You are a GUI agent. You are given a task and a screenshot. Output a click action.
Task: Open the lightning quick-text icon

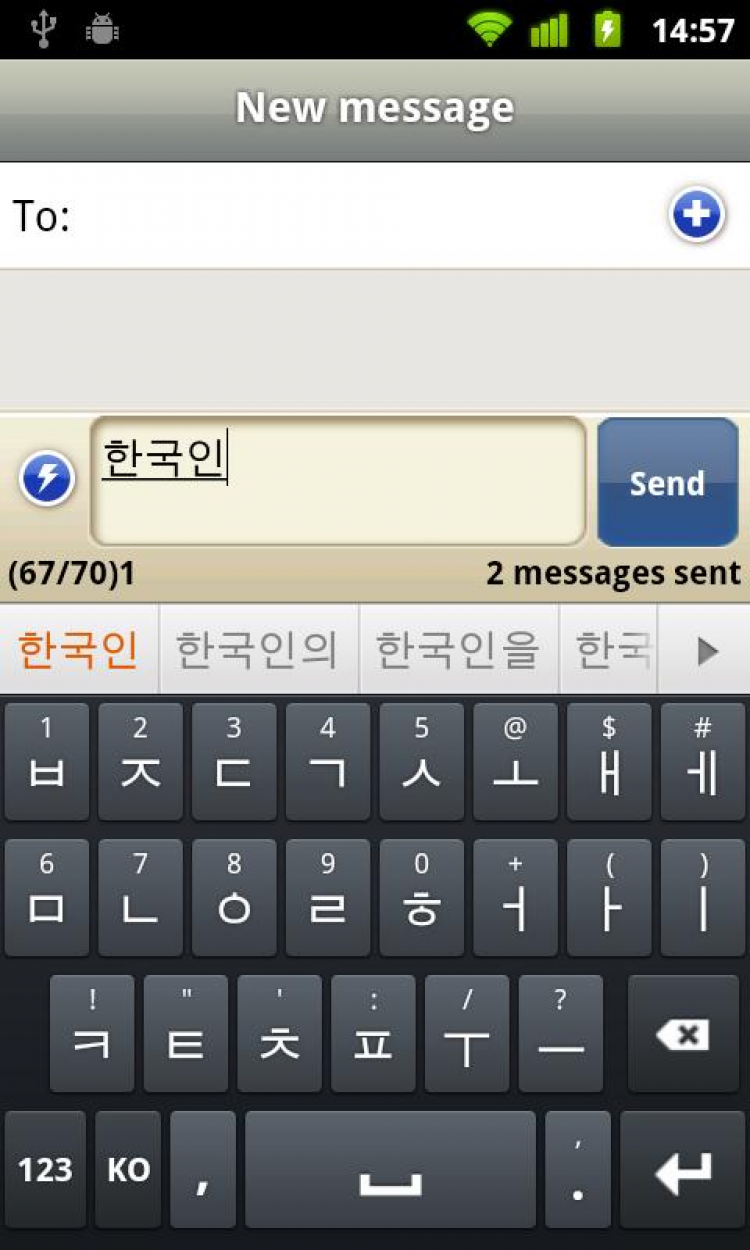click(47, 479)
